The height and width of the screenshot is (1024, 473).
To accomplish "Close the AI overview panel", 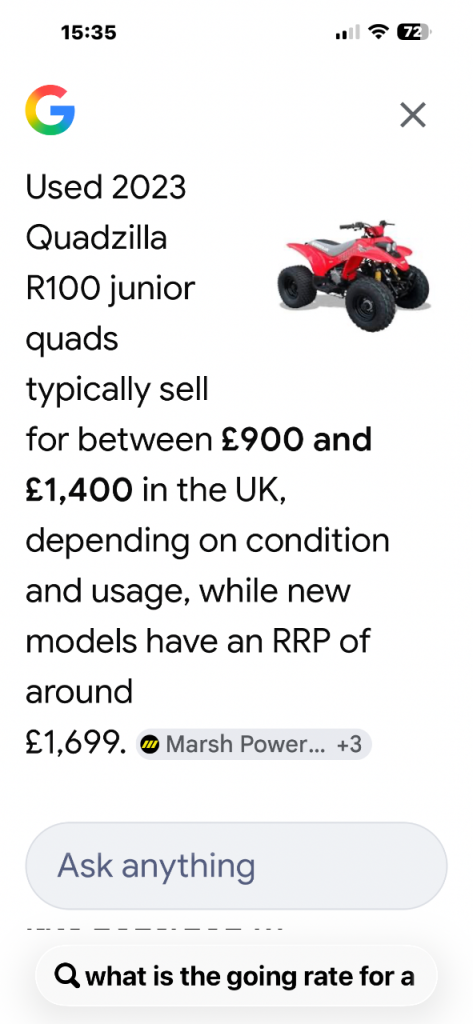I will click(x=413, y=115).
